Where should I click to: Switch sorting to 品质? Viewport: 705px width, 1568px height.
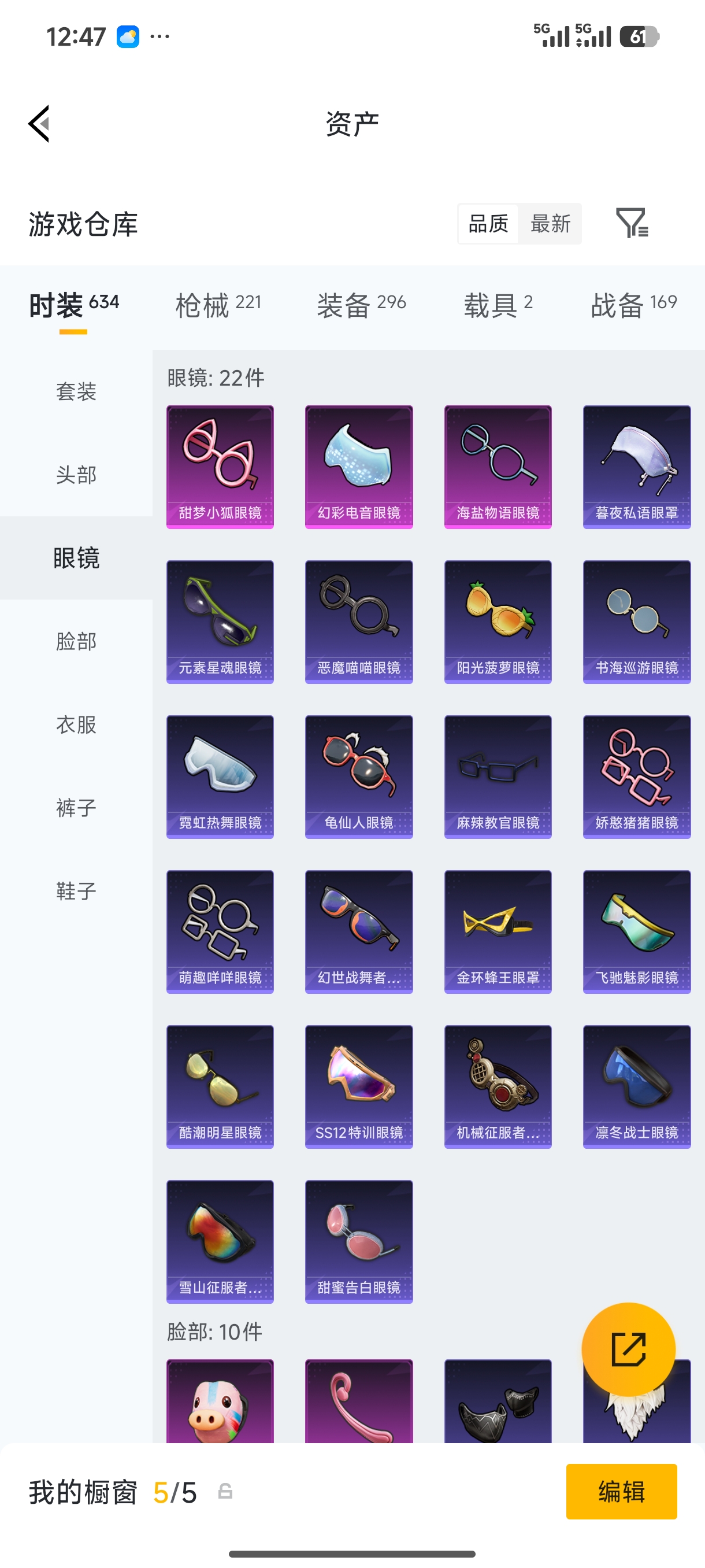(487, 224)
